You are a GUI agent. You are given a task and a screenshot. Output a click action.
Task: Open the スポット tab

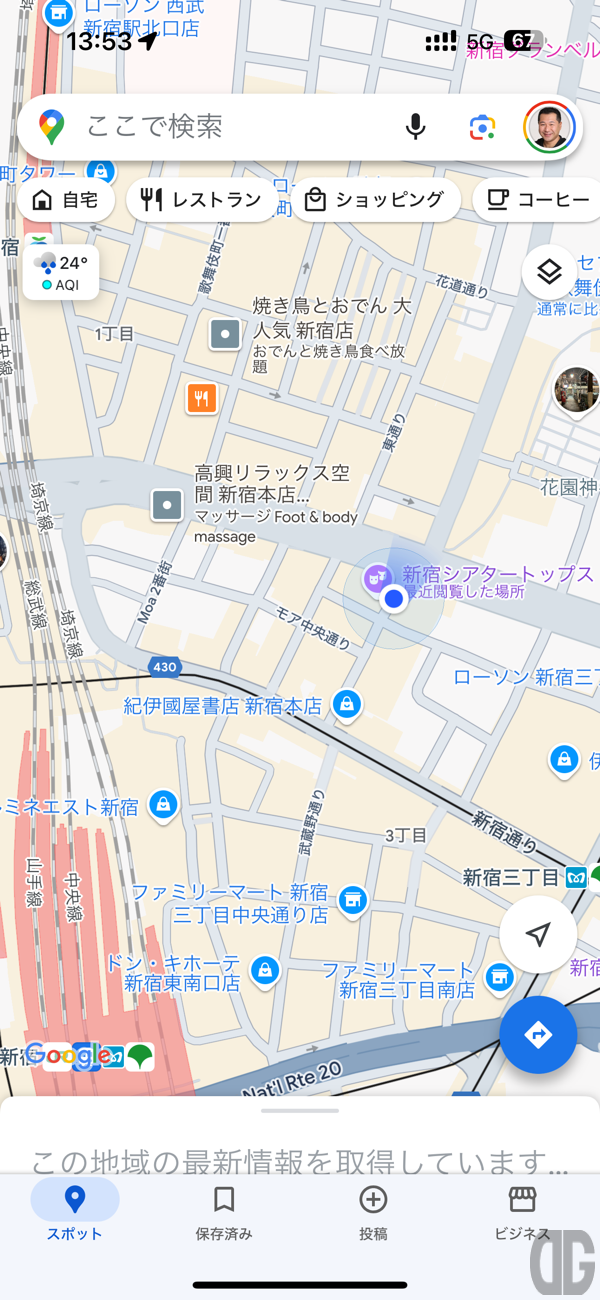[x=75, y=1212]
